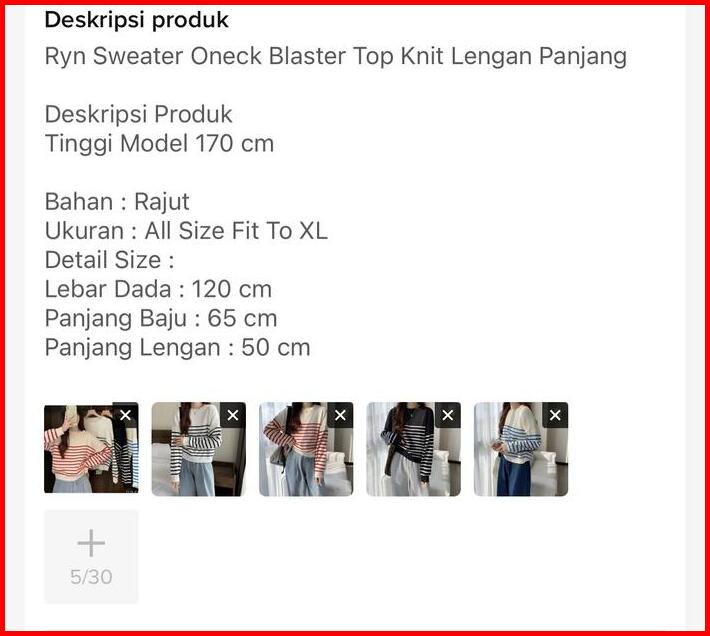Remove the white sweater with black stripes photo
This screenshot has width=710, height=636.
tap(233, 415)
